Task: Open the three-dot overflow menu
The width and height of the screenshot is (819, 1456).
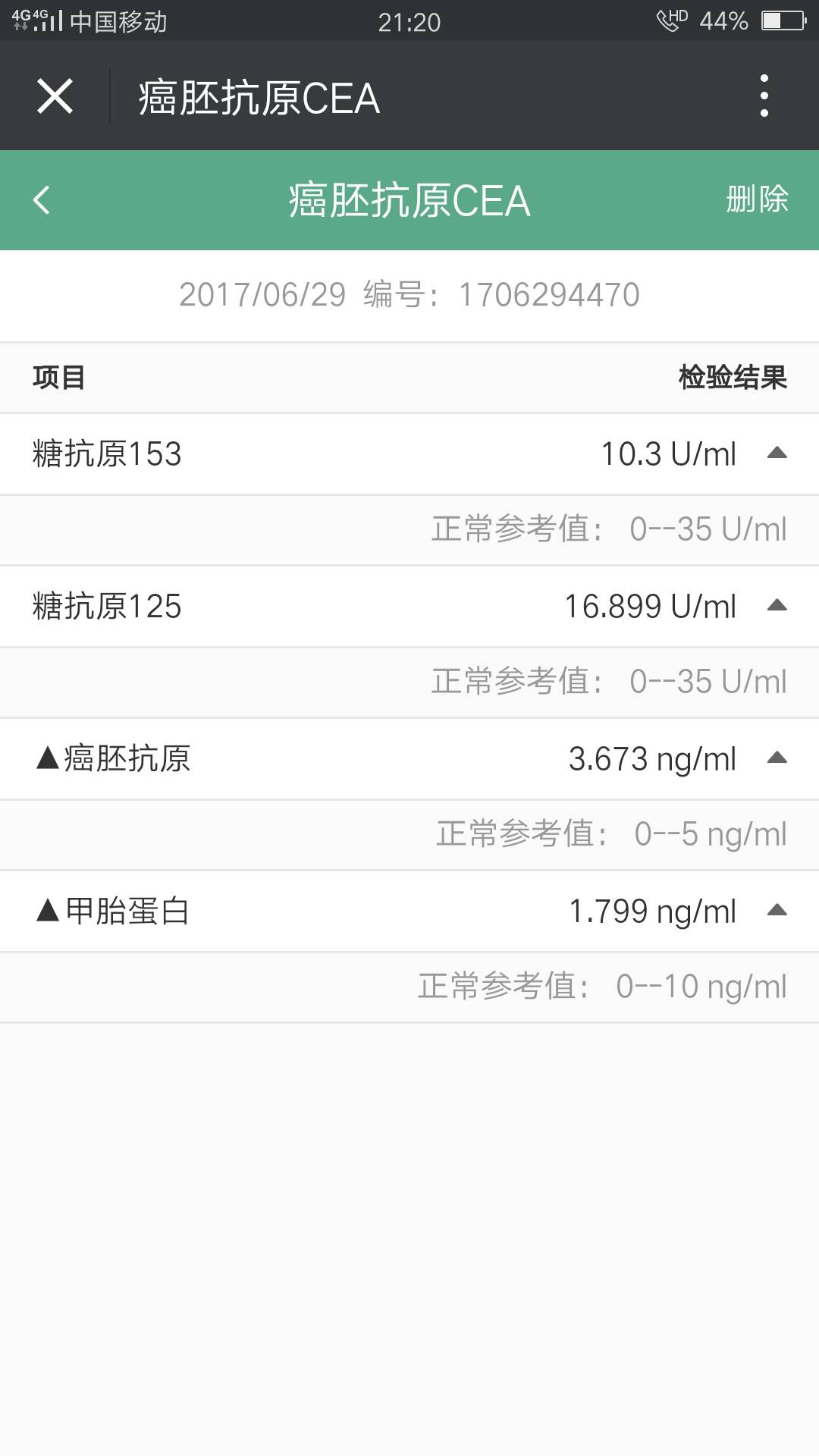Action: point(764,96)
